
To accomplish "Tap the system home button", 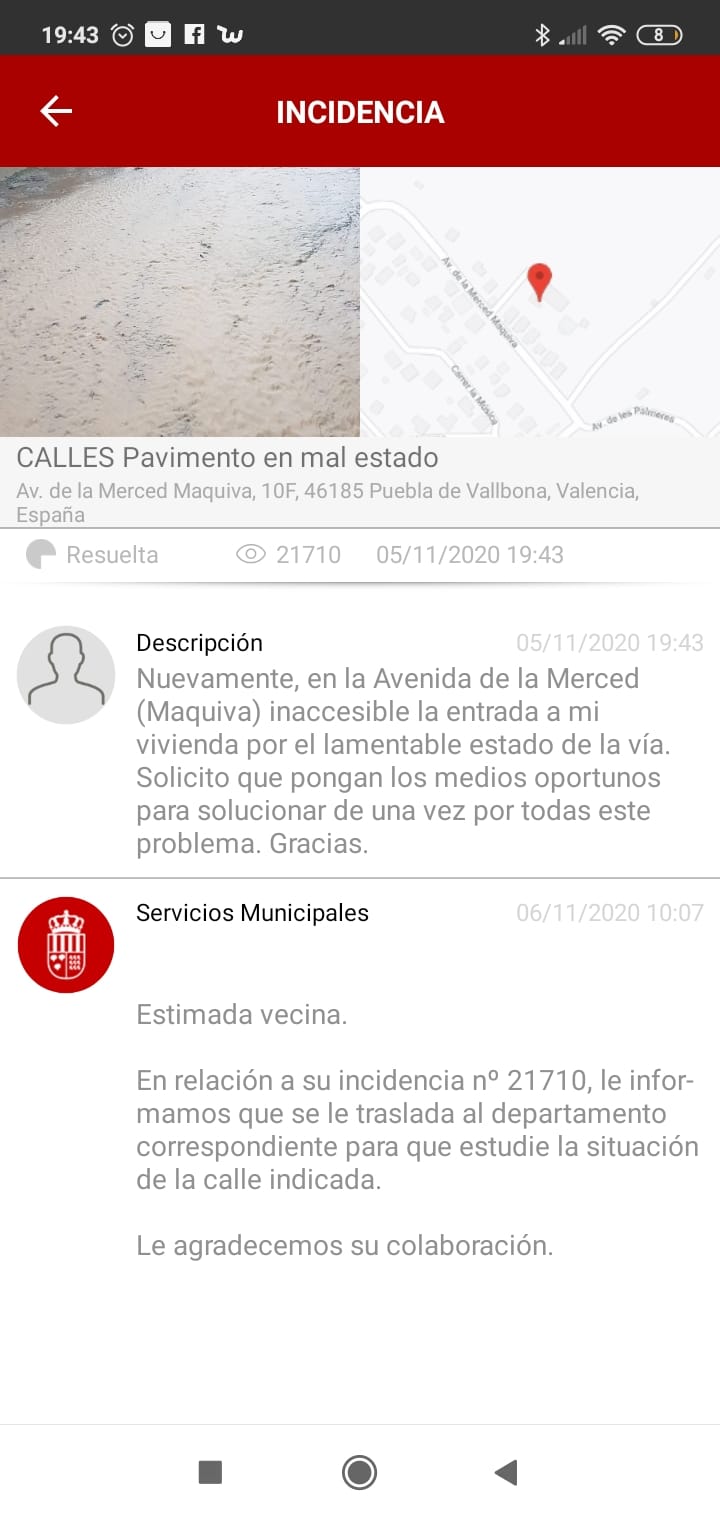I will (359, 1472).
